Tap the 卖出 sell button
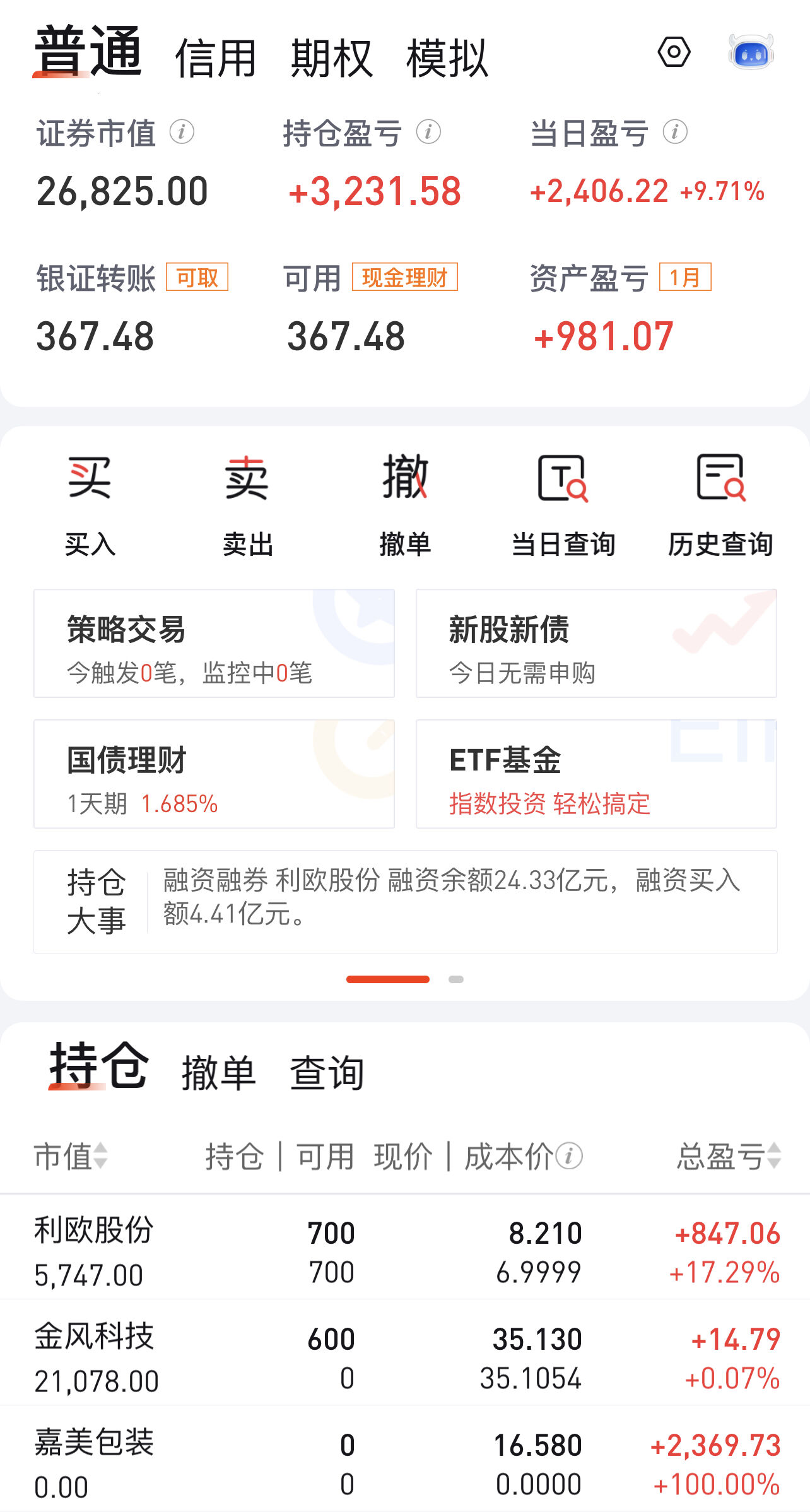Screen dimensions: 810x1512 [247, 505]
